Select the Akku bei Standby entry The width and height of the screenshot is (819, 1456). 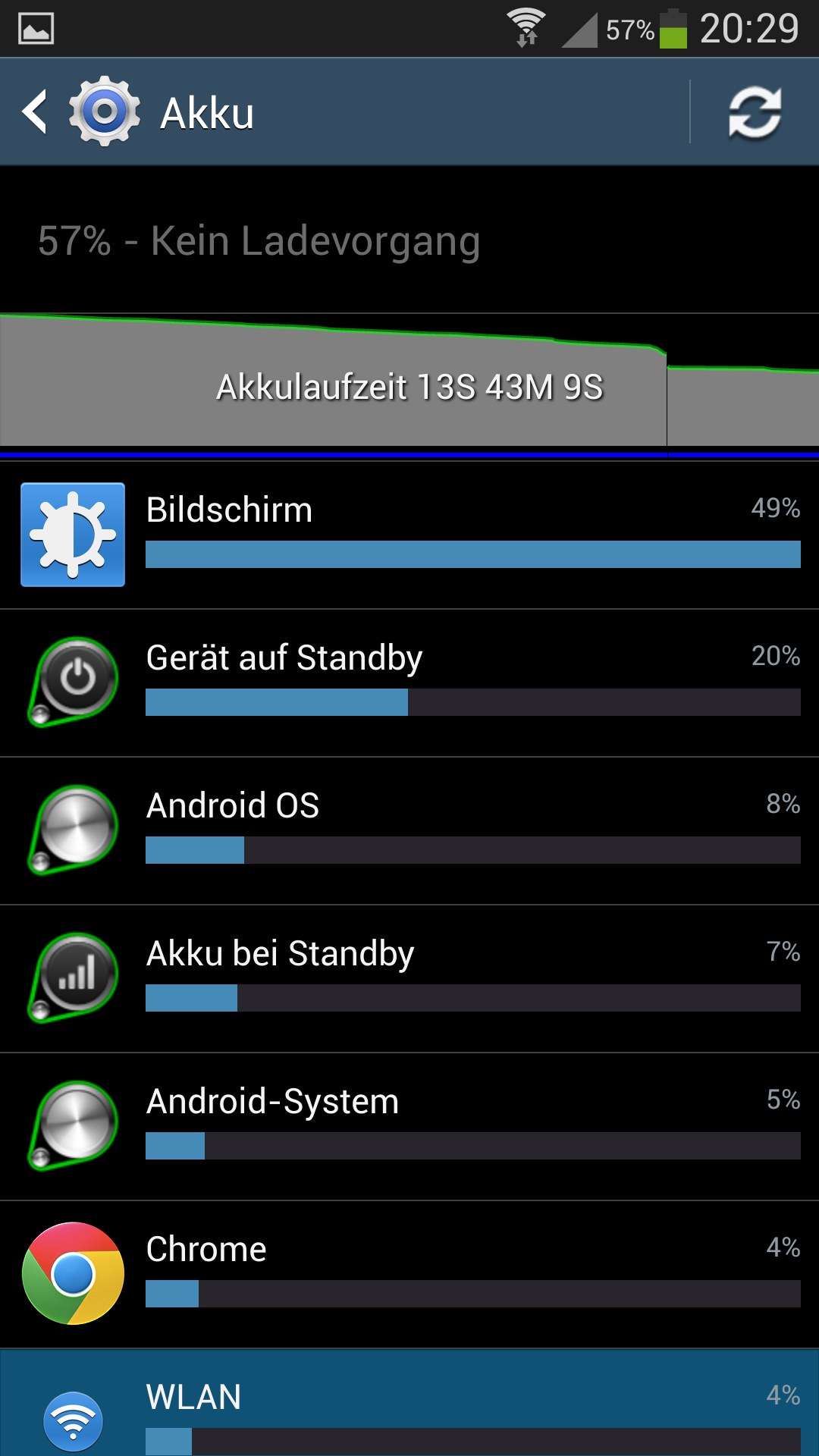point(409,978)
